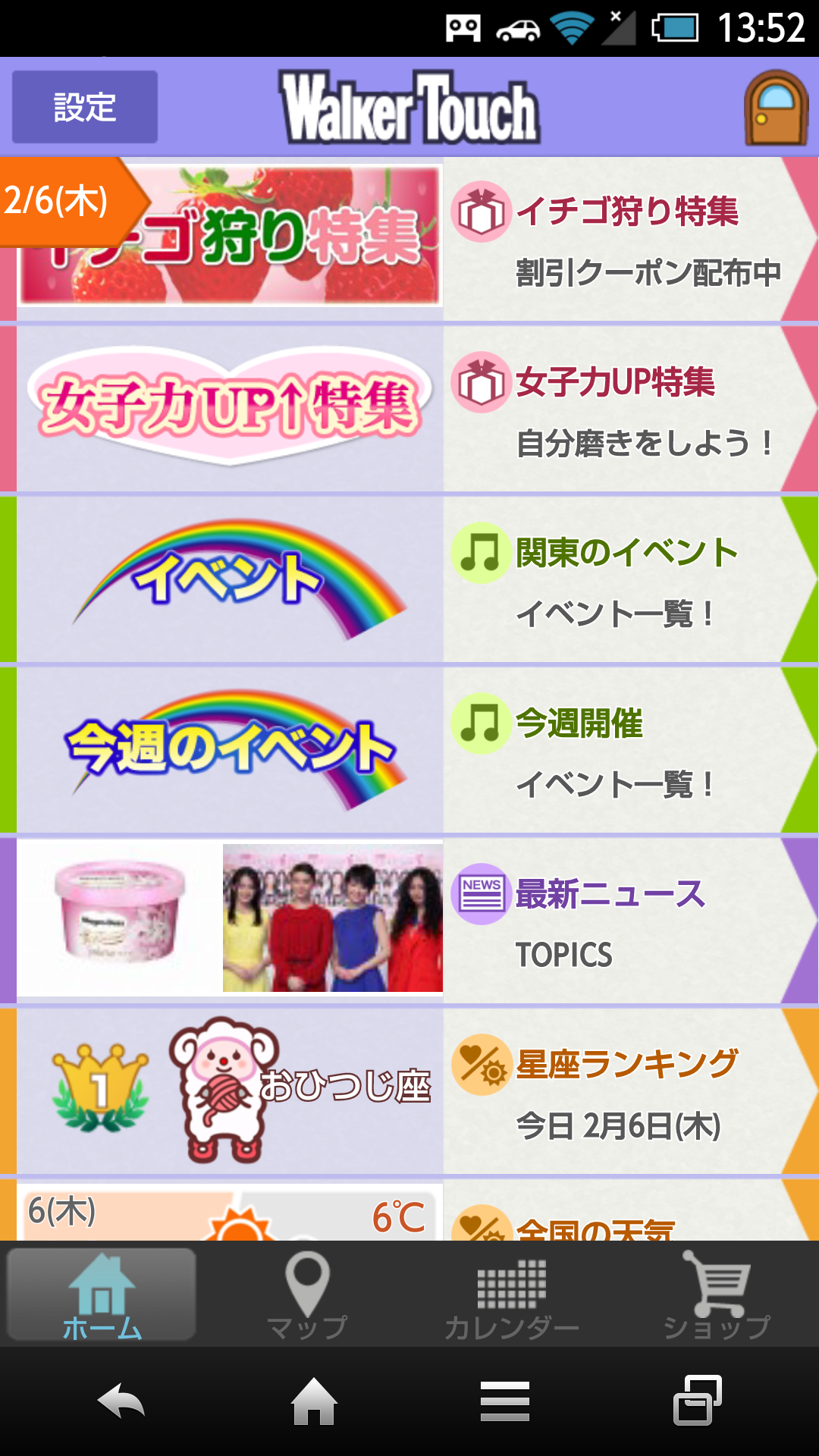Switch to the マップ tab

click(306, 1295)
